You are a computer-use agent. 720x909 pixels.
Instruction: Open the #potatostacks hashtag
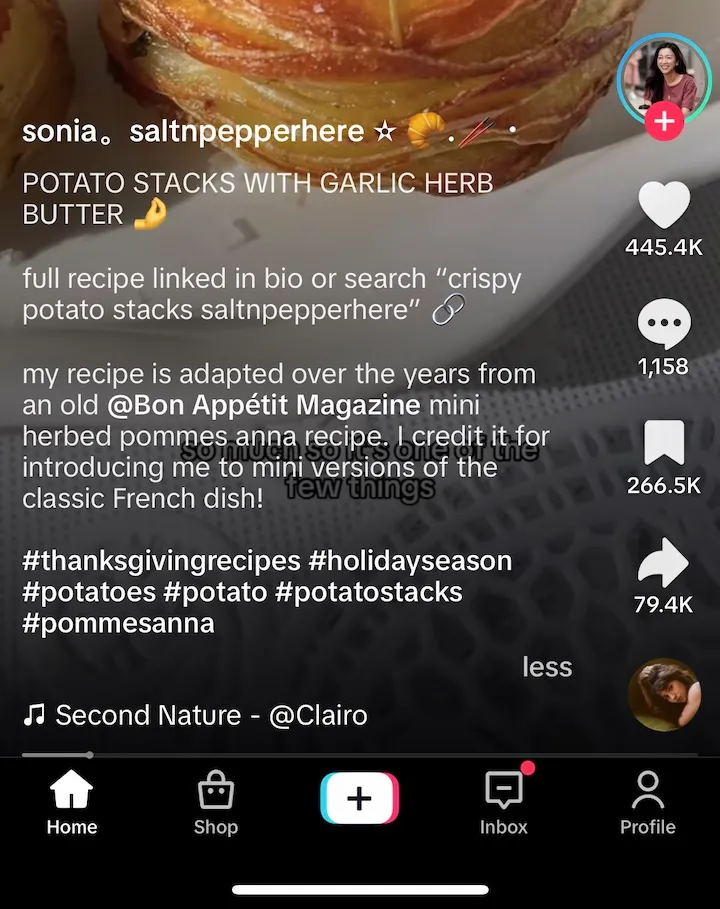click(368, 591)
